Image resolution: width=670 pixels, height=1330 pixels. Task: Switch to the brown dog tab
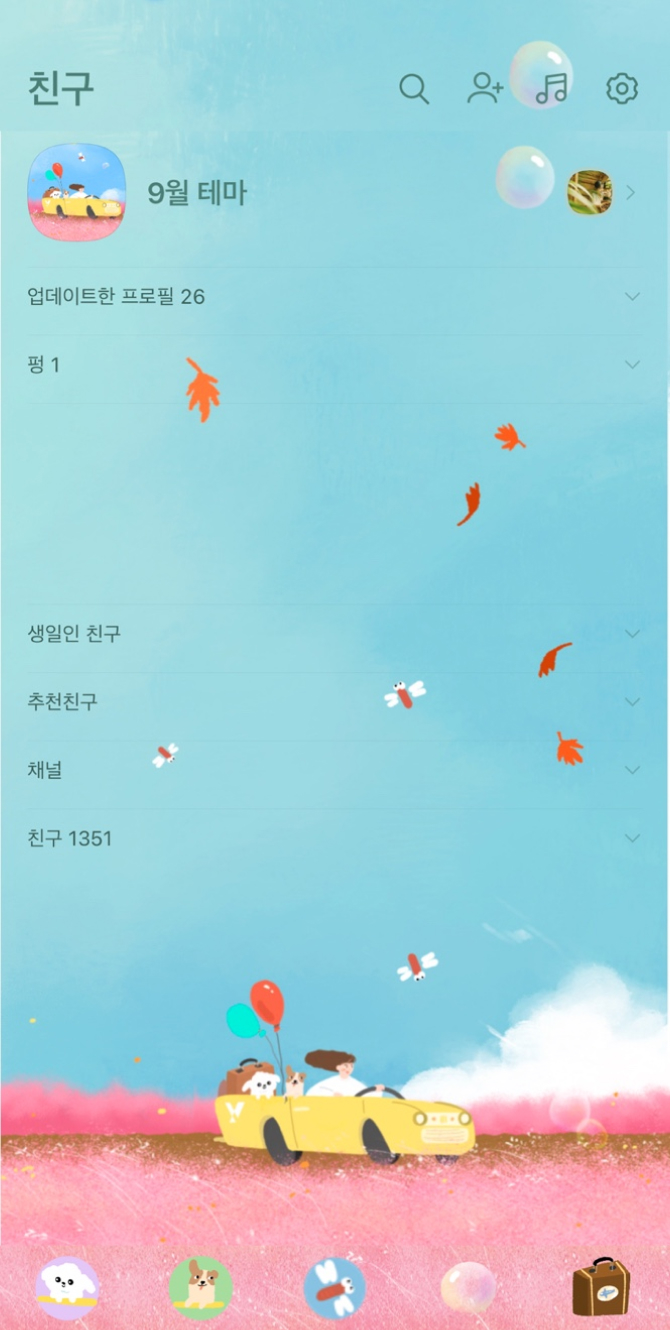pyautogui.click(x=201, y=1287)
